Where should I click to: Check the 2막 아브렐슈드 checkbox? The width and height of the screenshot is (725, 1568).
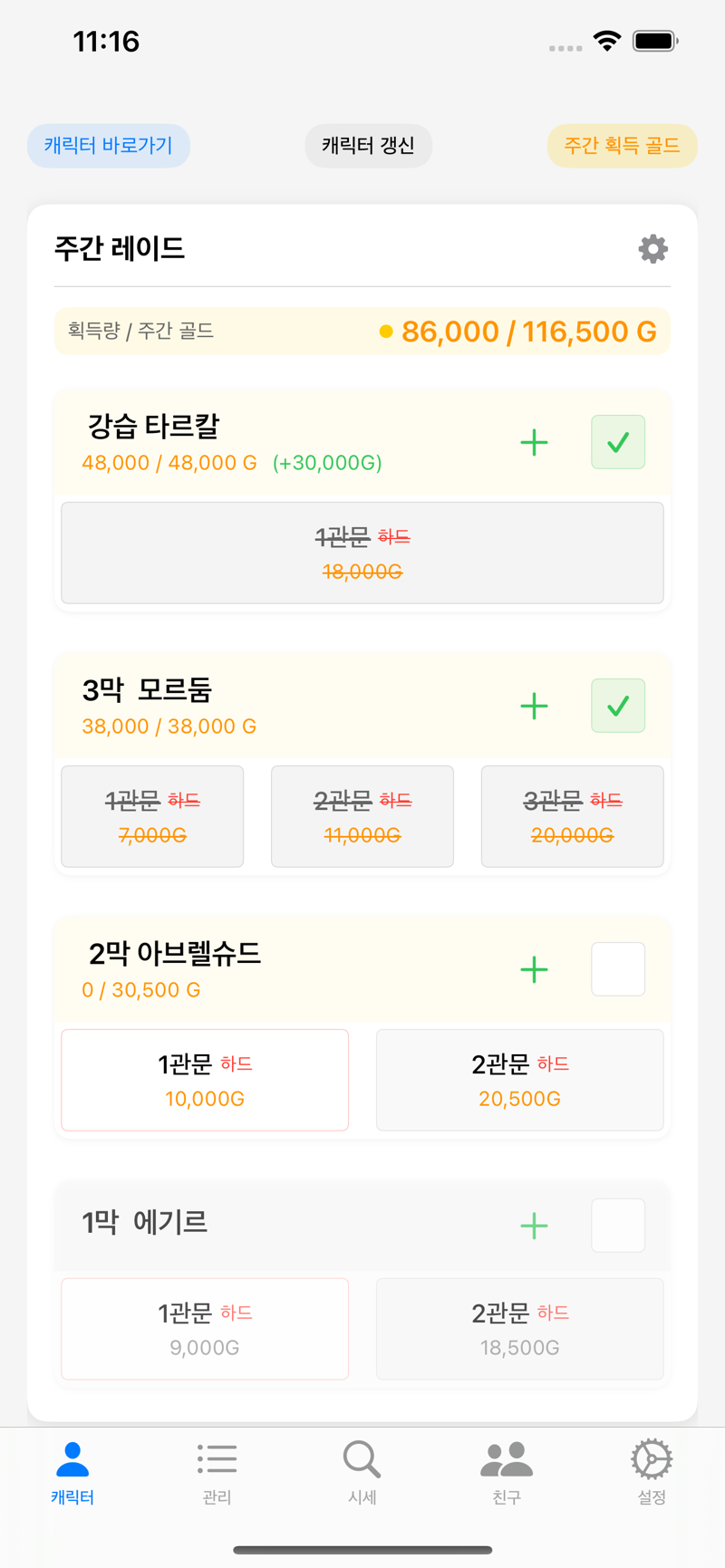tap(618, 969)
